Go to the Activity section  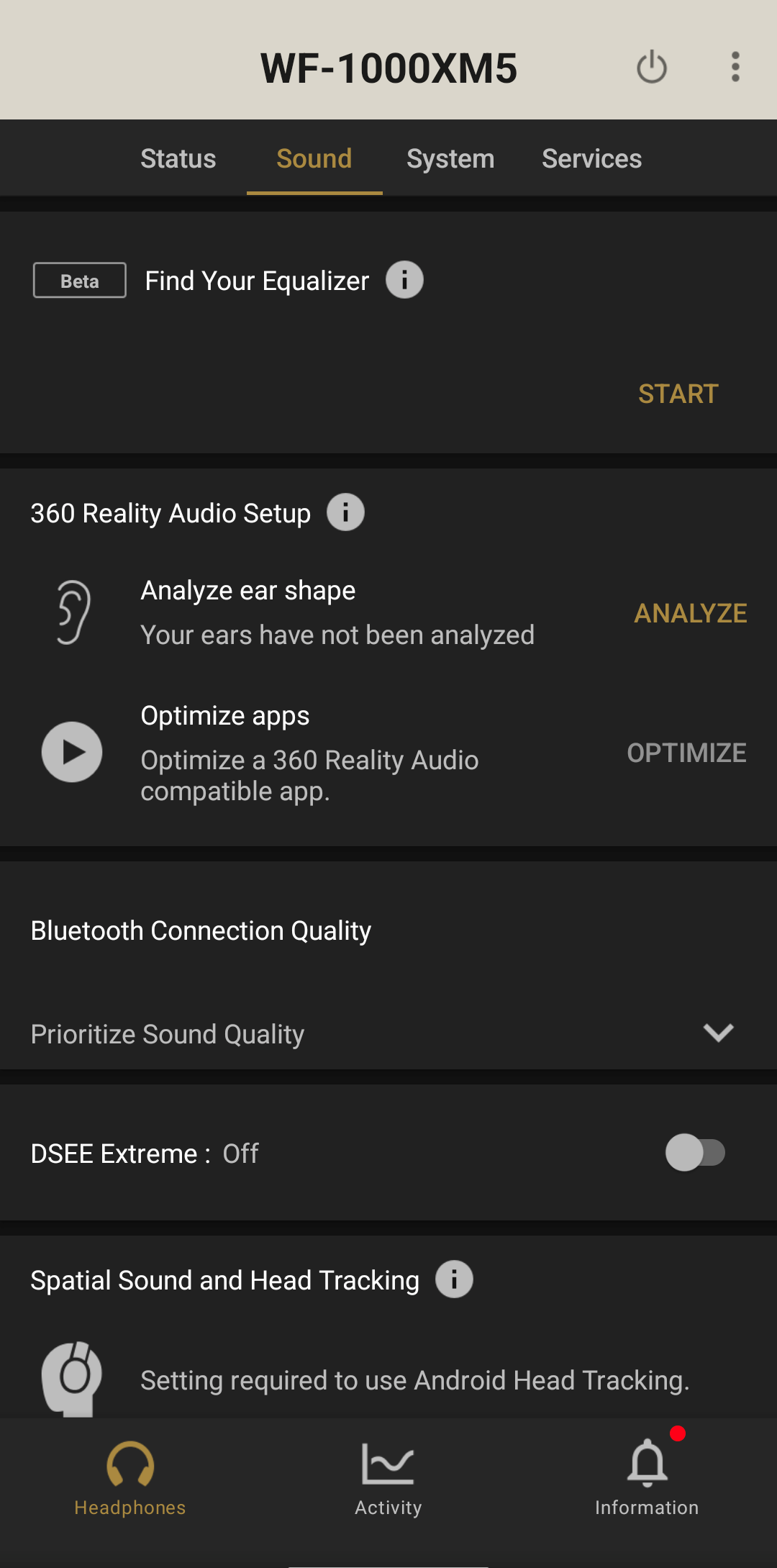(x=388, y=1479)
